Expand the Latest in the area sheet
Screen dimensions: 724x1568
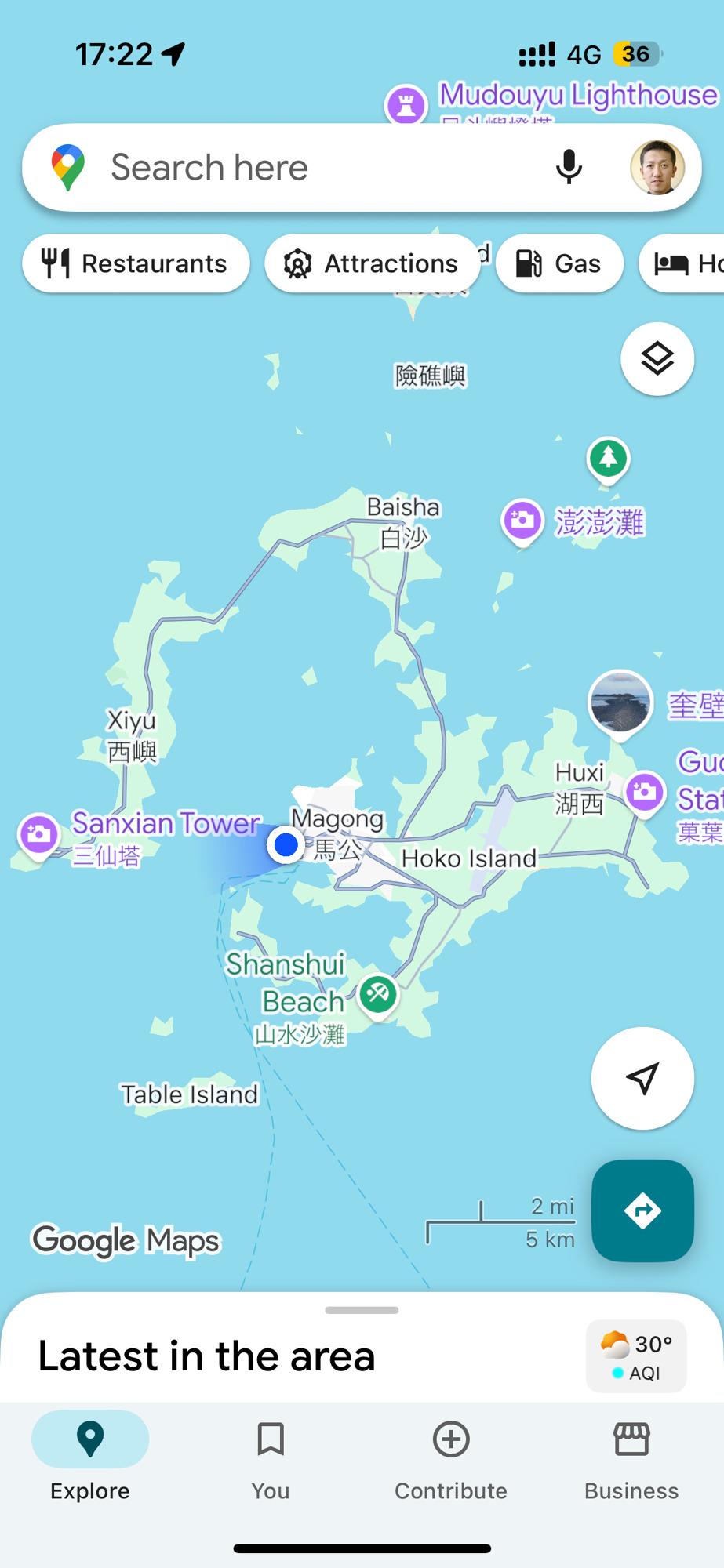362,1311
